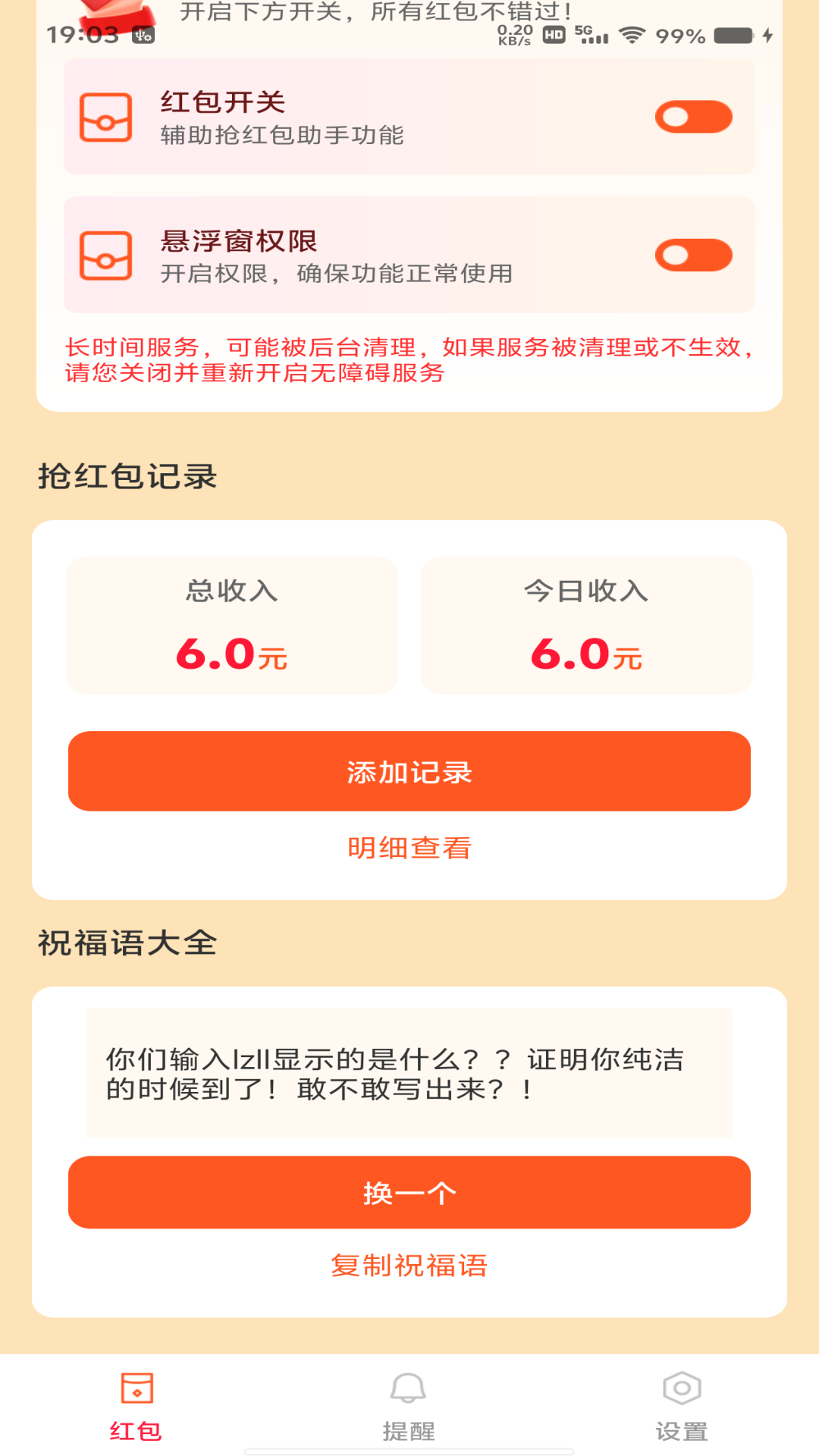Disable the 悬浮窗权限 permission switch
This screenshot has width=819, height=1456.
[693, 256]
